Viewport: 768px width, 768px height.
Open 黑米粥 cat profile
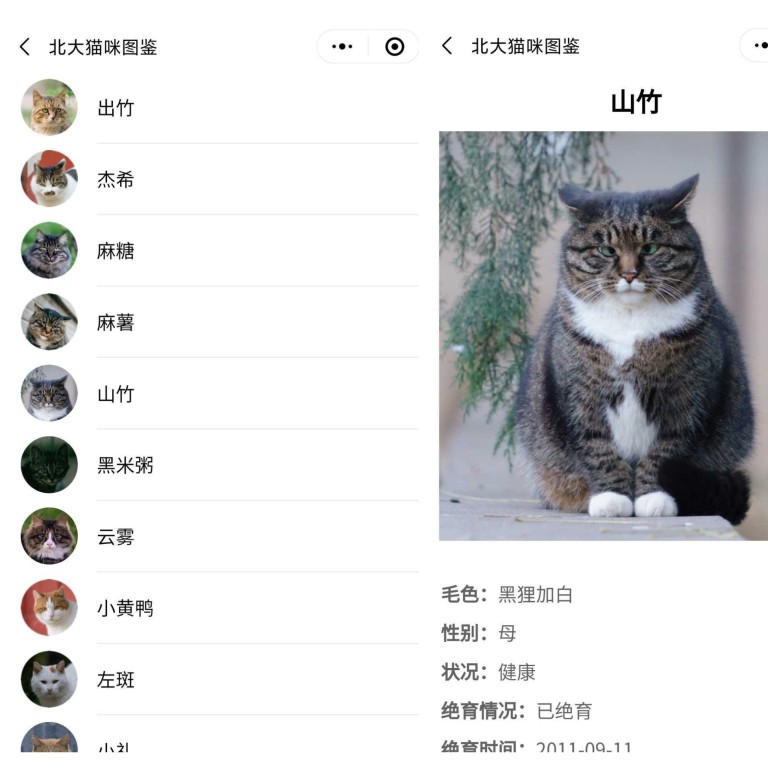125,466
